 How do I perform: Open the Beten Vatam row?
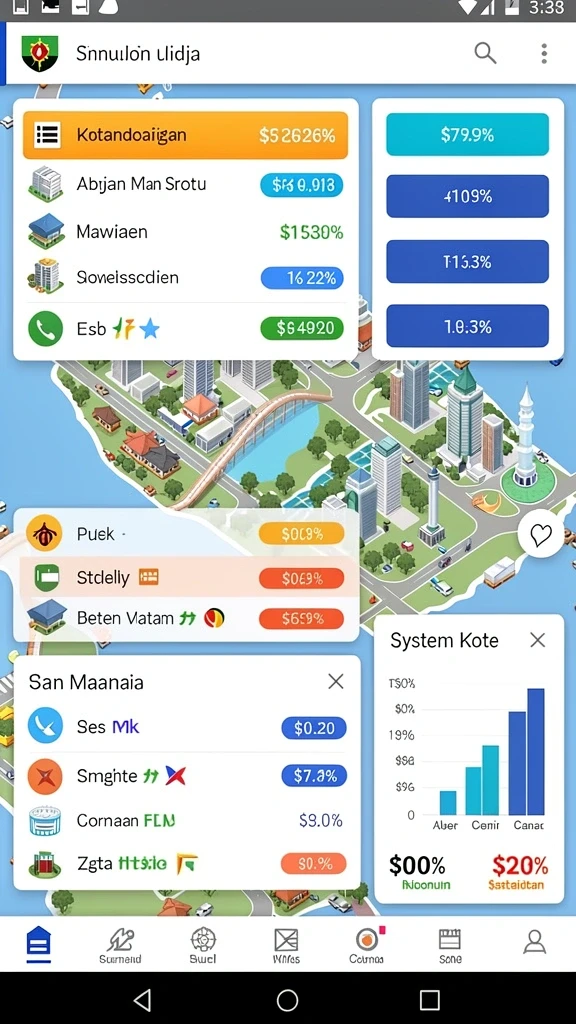(186, 618)
